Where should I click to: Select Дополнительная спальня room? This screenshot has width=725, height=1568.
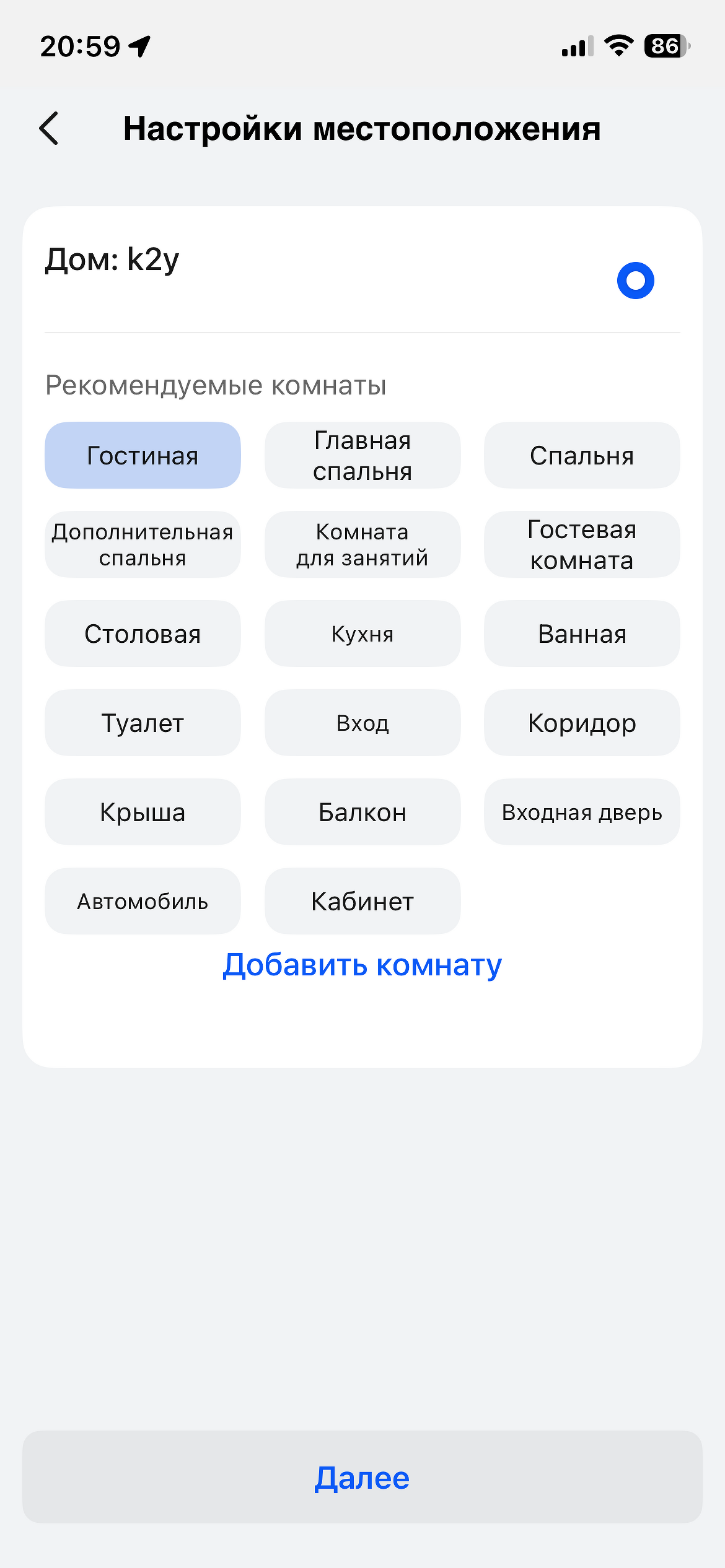point(143,545)
